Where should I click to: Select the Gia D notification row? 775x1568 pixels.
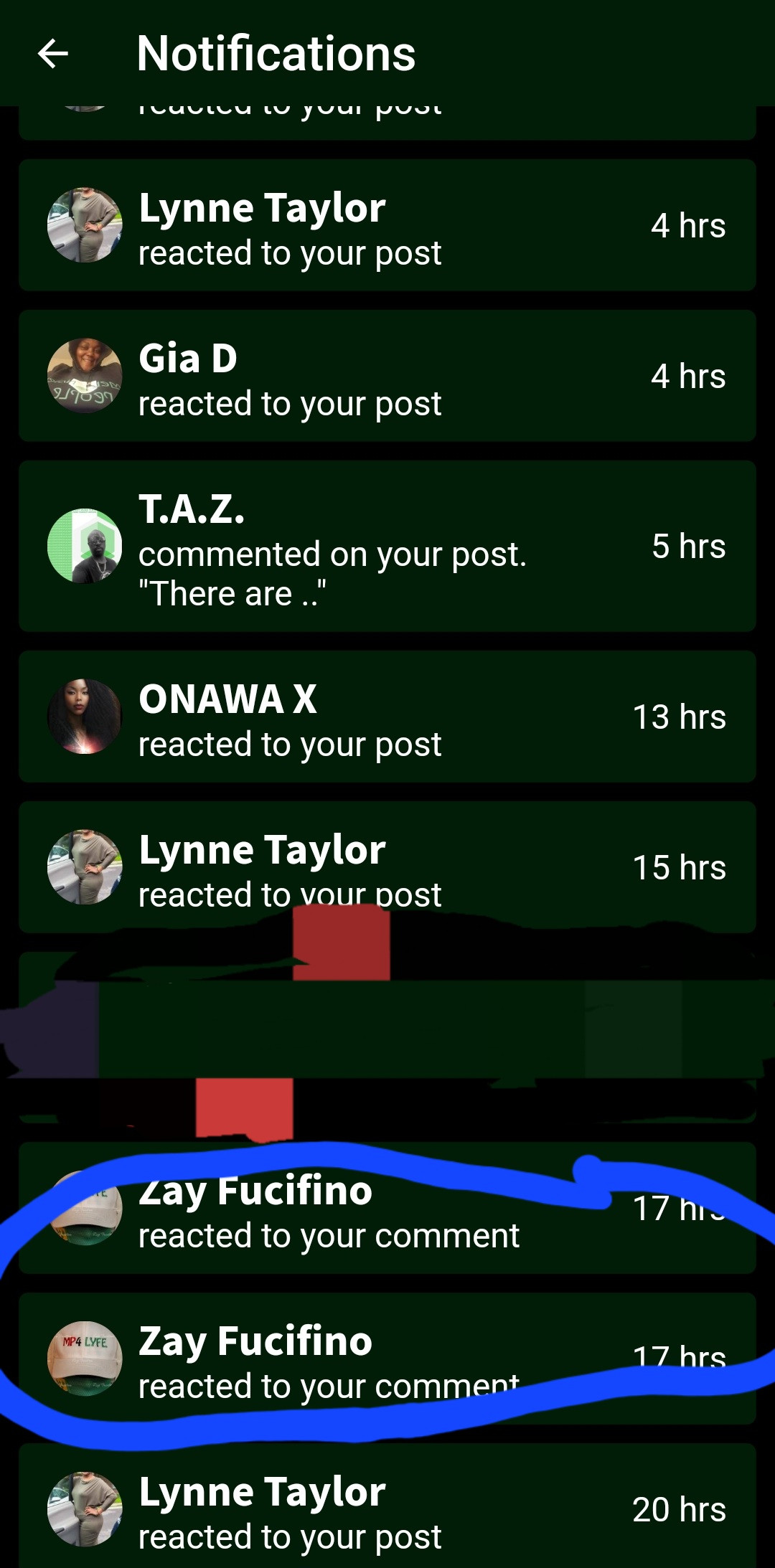tap(387, 374)
